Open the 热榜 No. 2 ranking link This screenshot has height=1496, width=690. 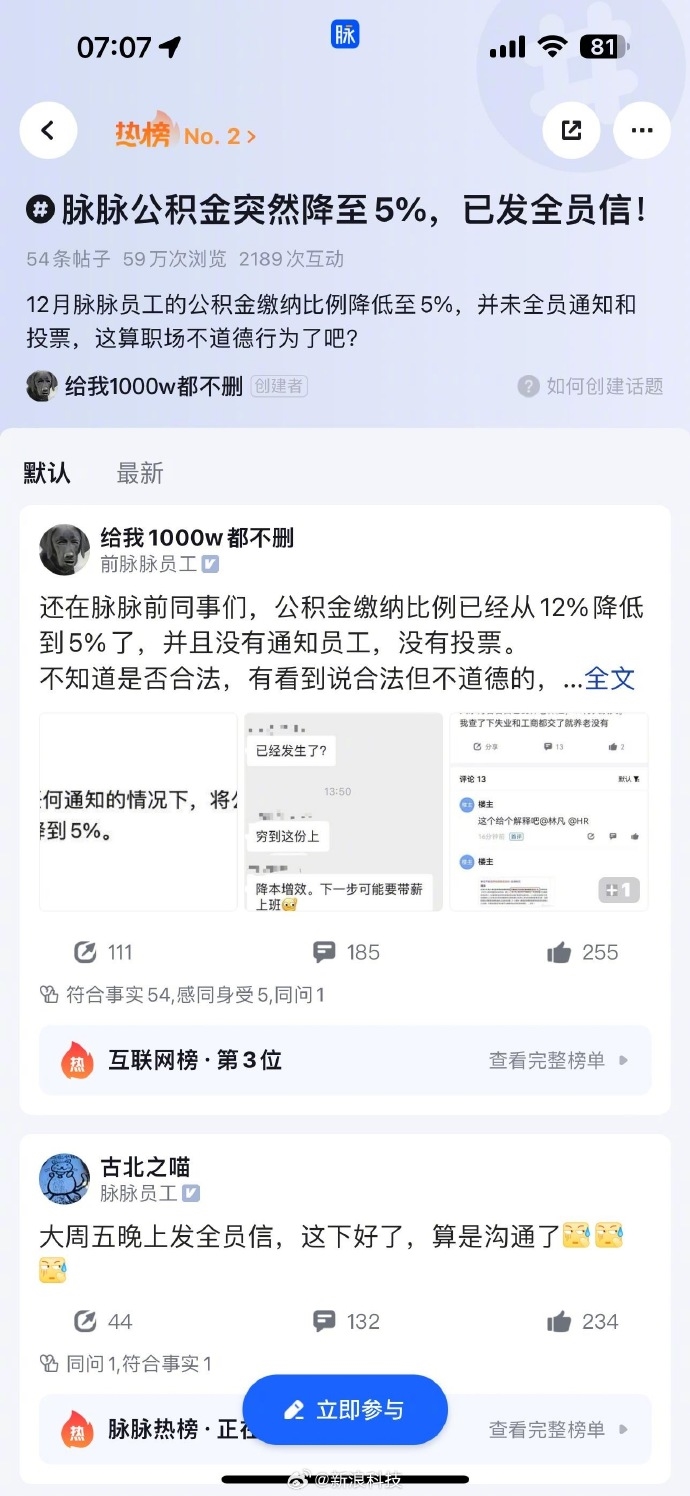(x=186, y=136)
